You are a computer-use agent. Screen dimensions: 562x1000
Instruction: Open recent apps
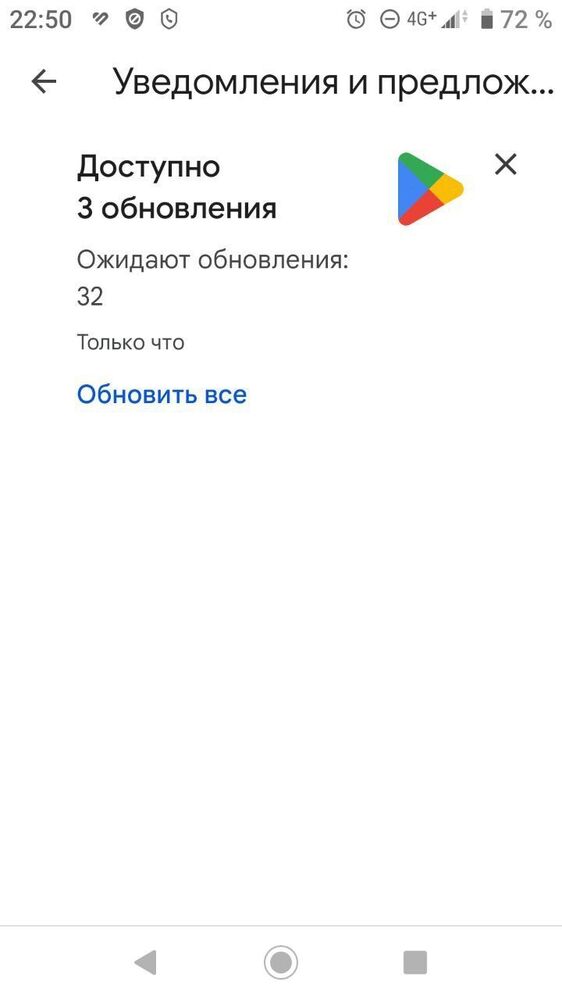coord(415,962)
